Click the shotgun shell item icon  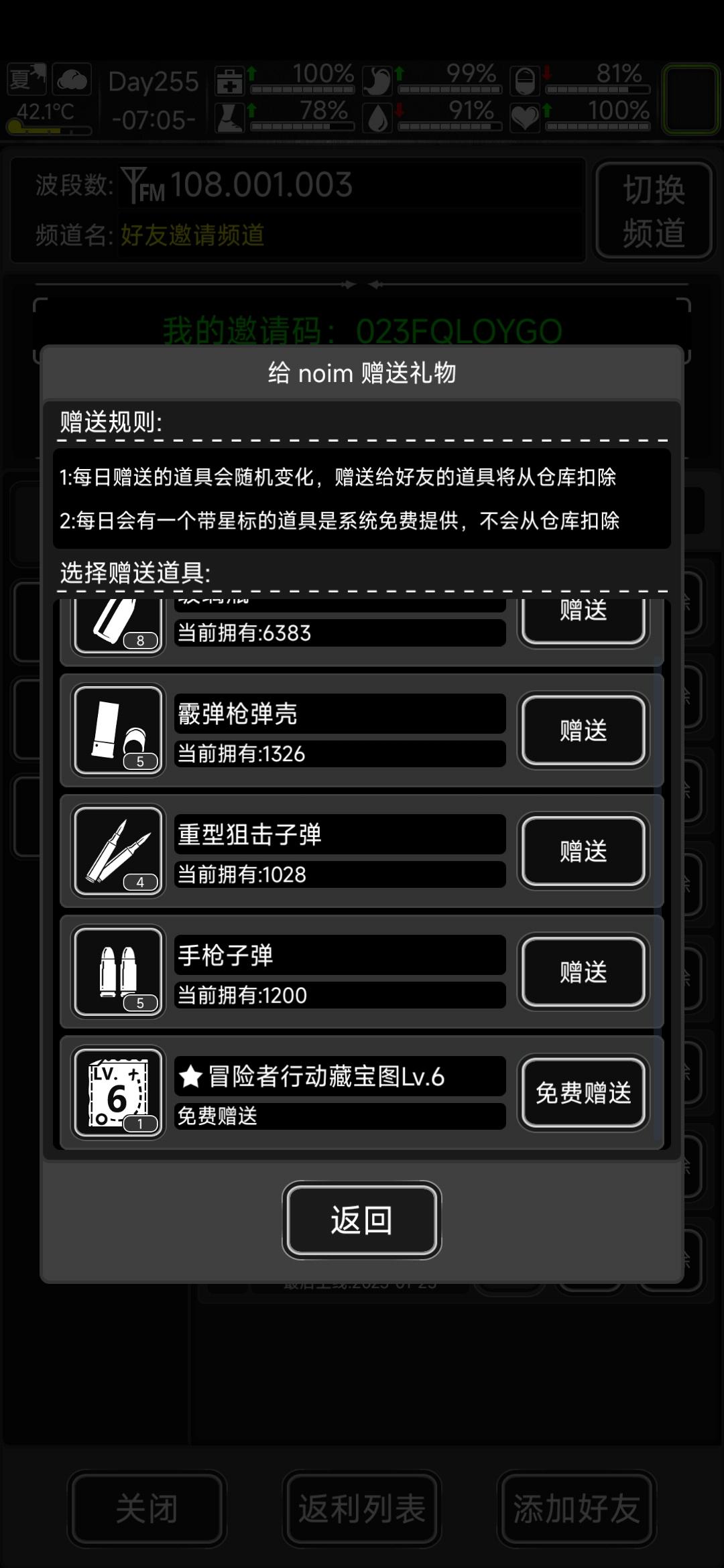(118, 730)
